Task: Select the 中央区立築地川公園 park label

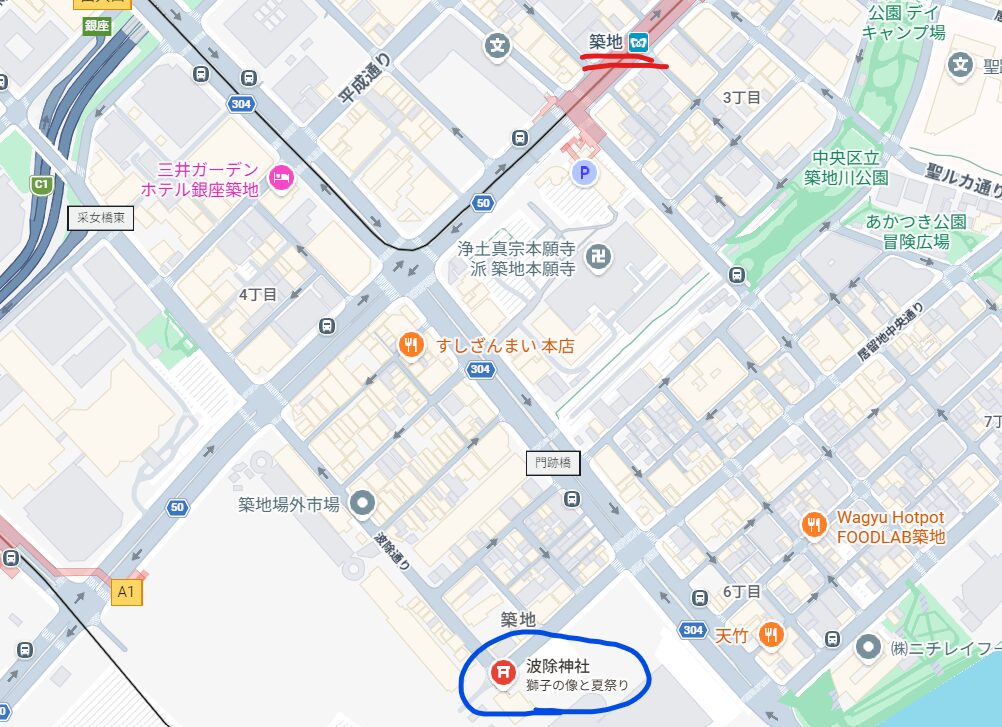Action: [x=846, y=168]
